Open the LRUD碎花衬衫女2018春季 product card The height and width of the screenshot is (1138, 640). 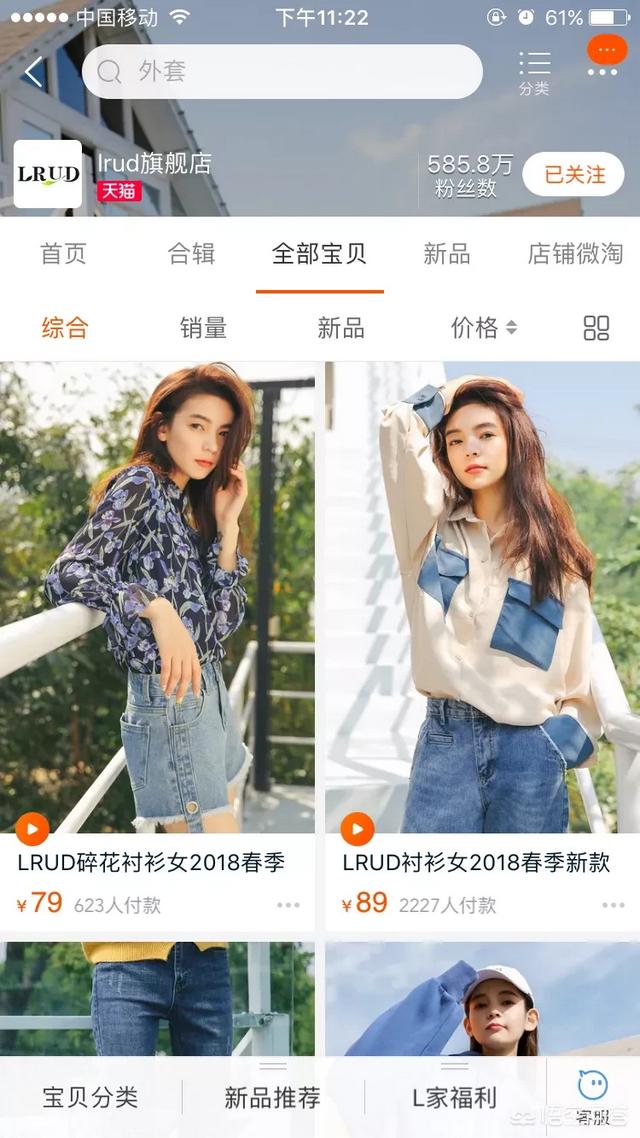point(157,646)
